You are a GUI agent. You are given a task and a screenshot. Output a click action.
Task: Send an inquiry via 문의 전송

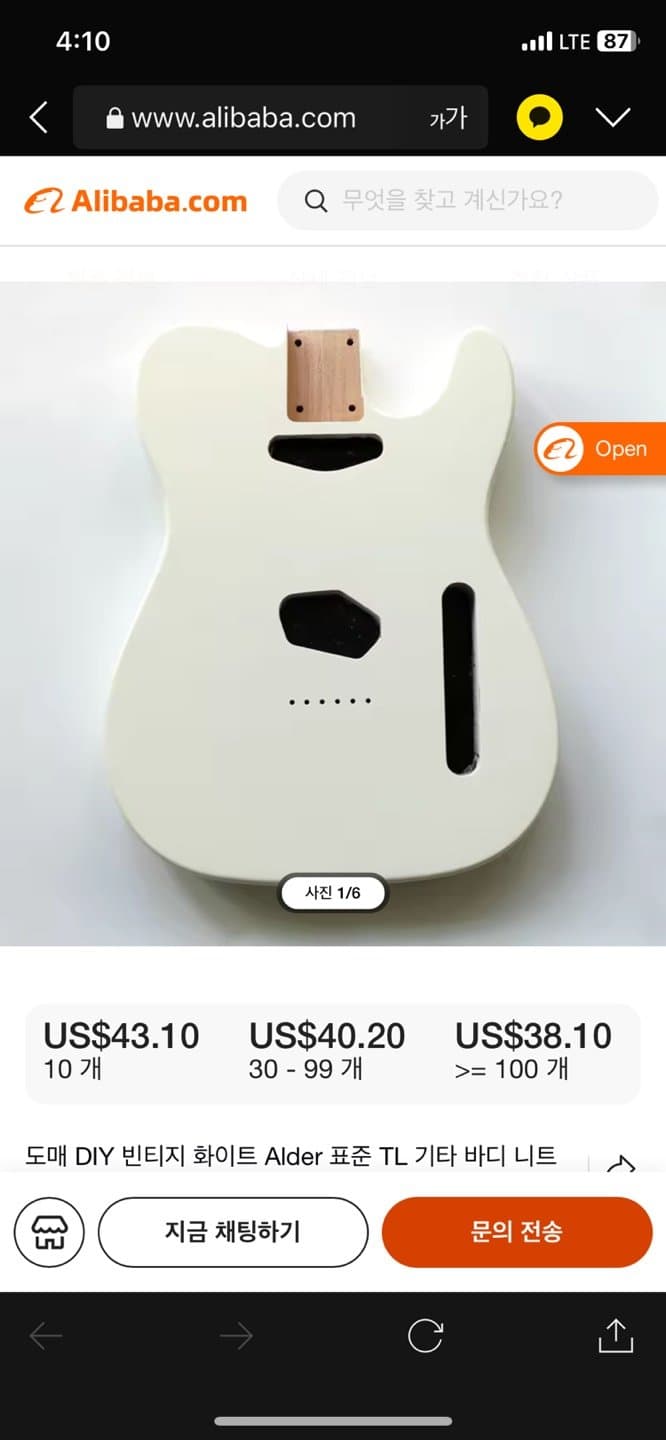[516, 1232]
